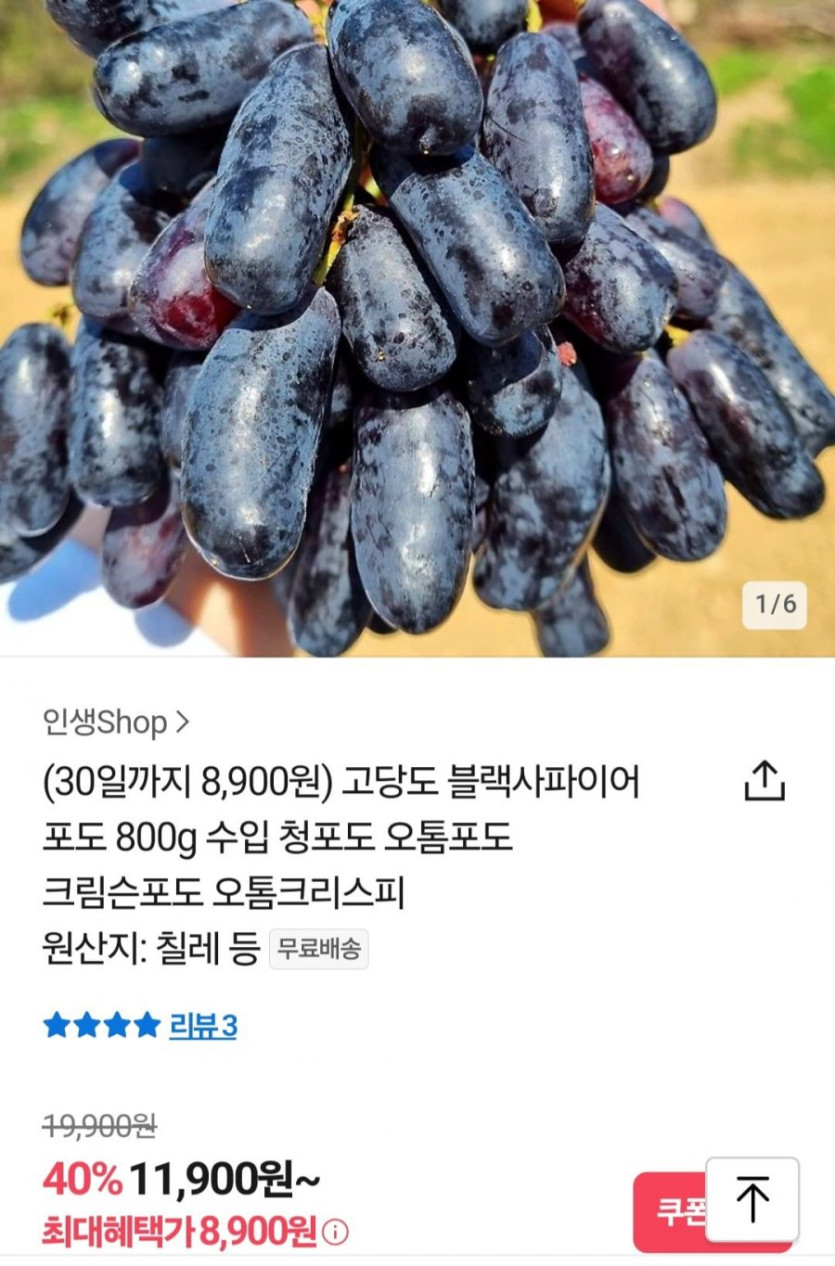Open the grape product photo
Screen dimensions: 835x1266
[417, 320]
